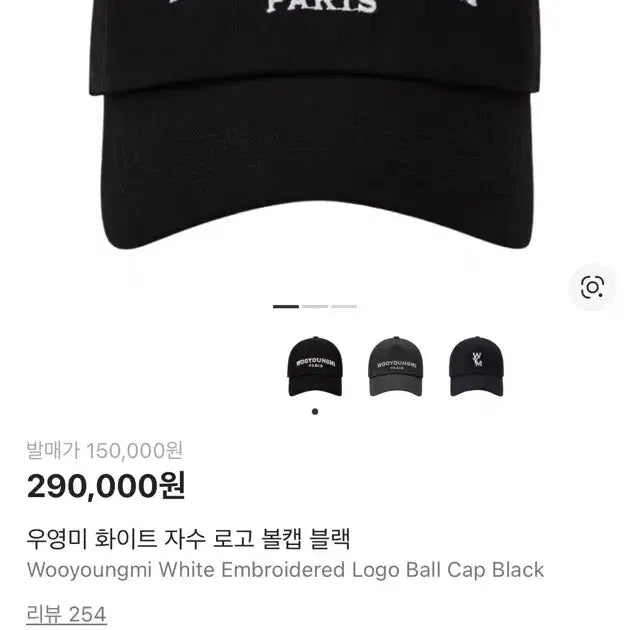Open the image search scan icon
Screen dimensions: 630x630
click(x=592, y=288)
